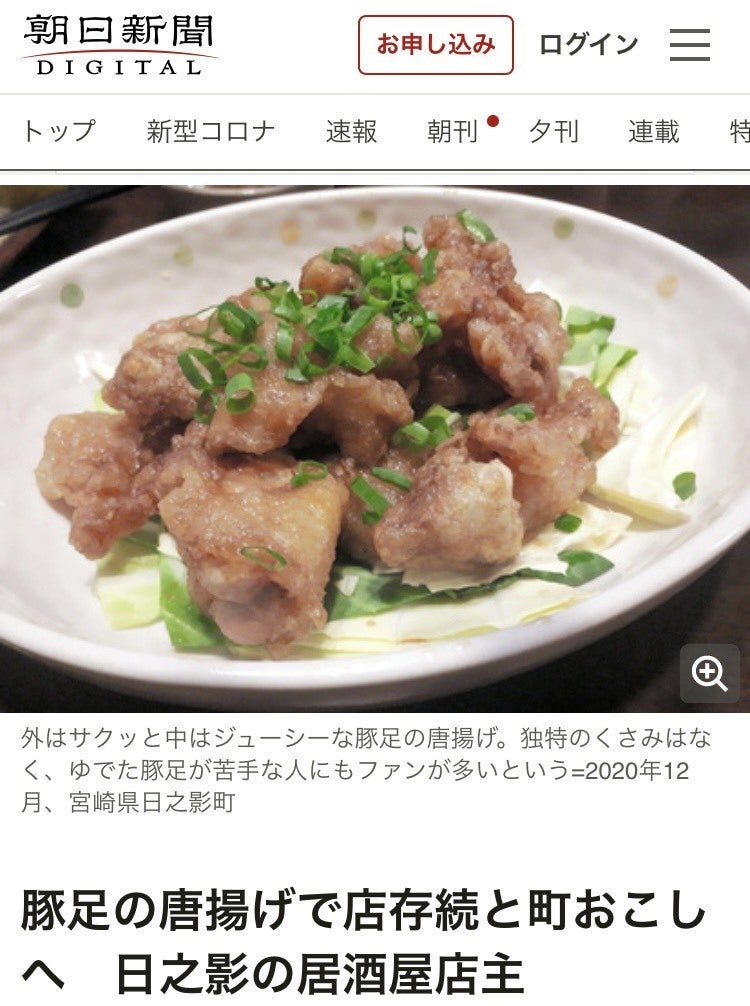Open the hamburger menu
The height and width of the screenshot is (1006, 750).
(690, 45)
